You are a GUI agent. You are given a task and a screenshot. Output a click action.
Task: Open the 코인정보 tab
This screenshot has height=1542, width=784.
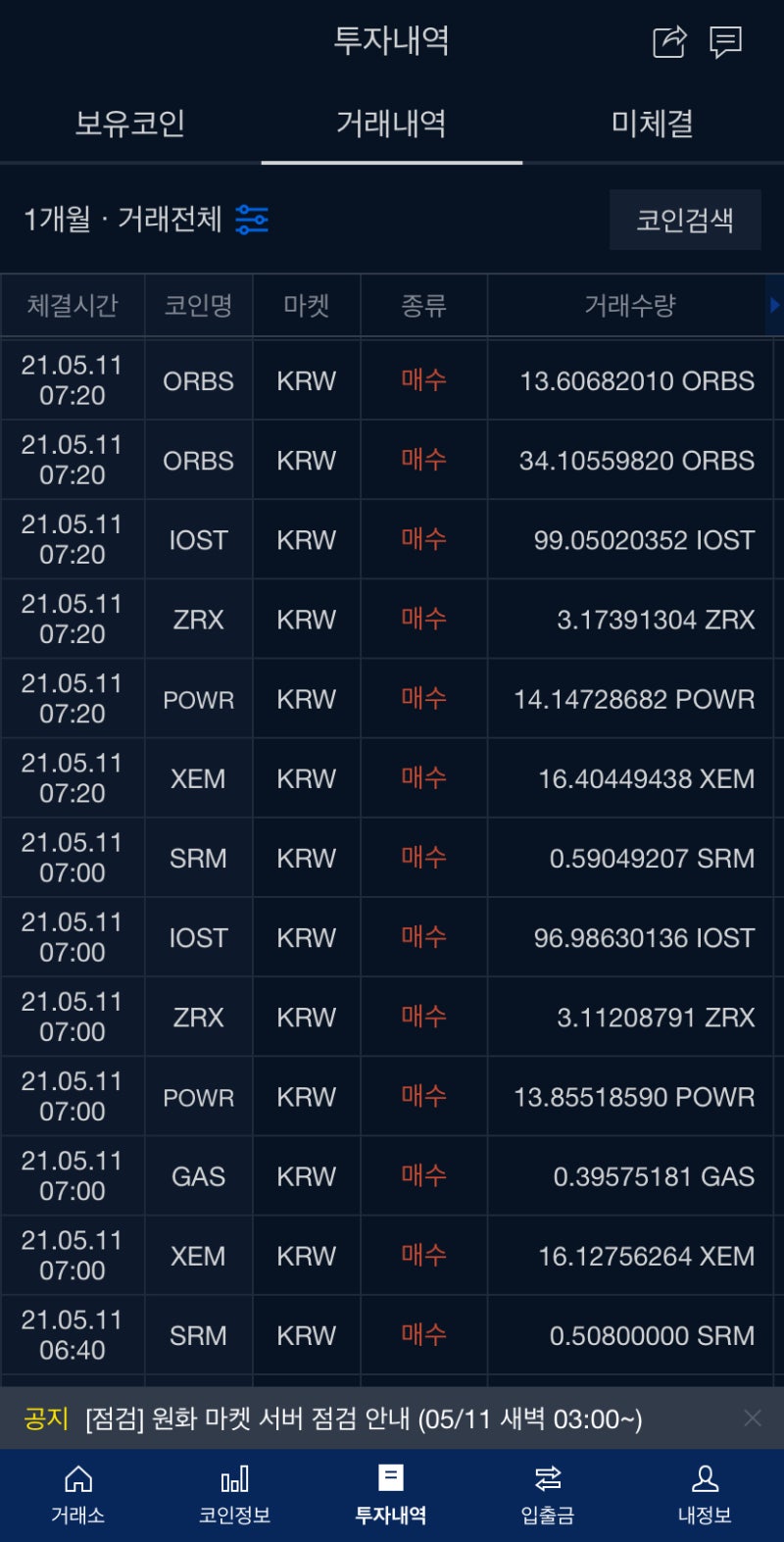pos(234,1494)
